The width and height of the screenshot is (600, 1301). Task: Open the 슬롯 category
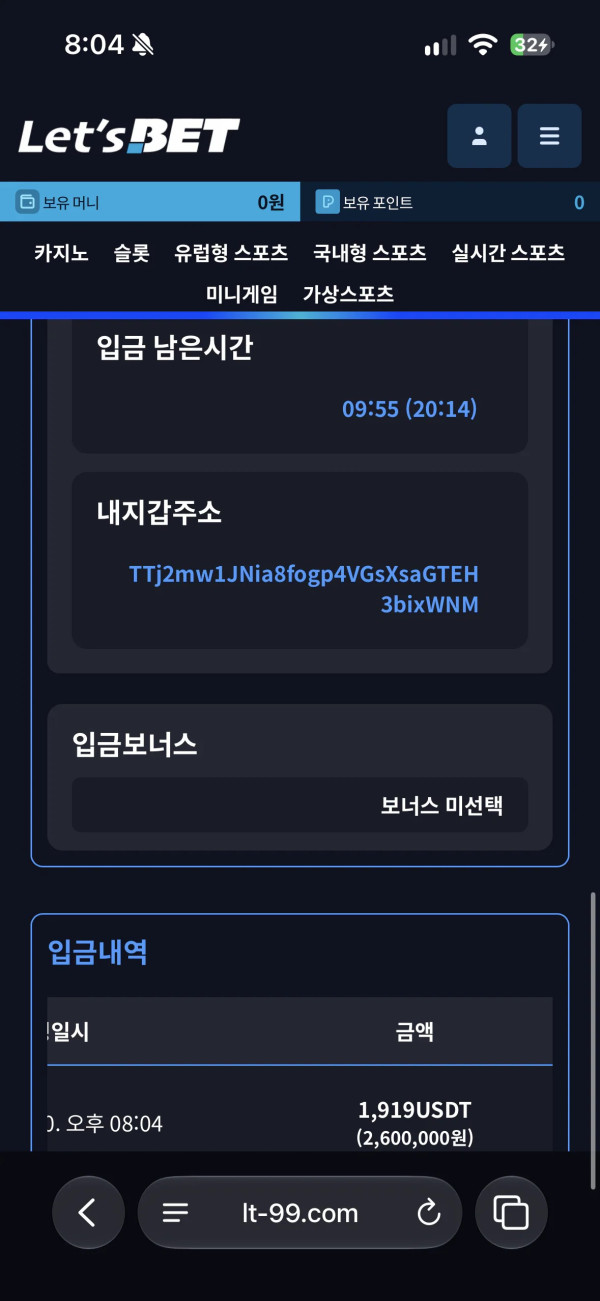tap(132, 253)
